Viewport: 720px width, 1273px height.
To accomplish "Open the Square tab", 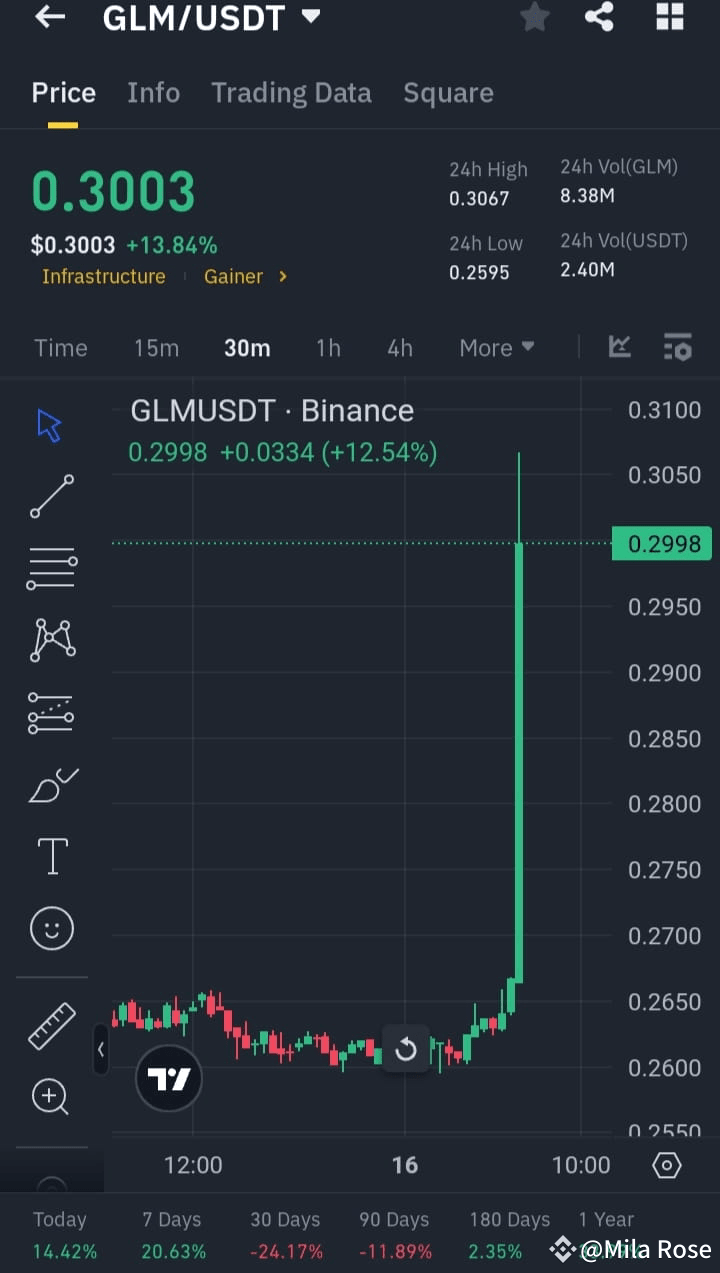I will [448, 92].
